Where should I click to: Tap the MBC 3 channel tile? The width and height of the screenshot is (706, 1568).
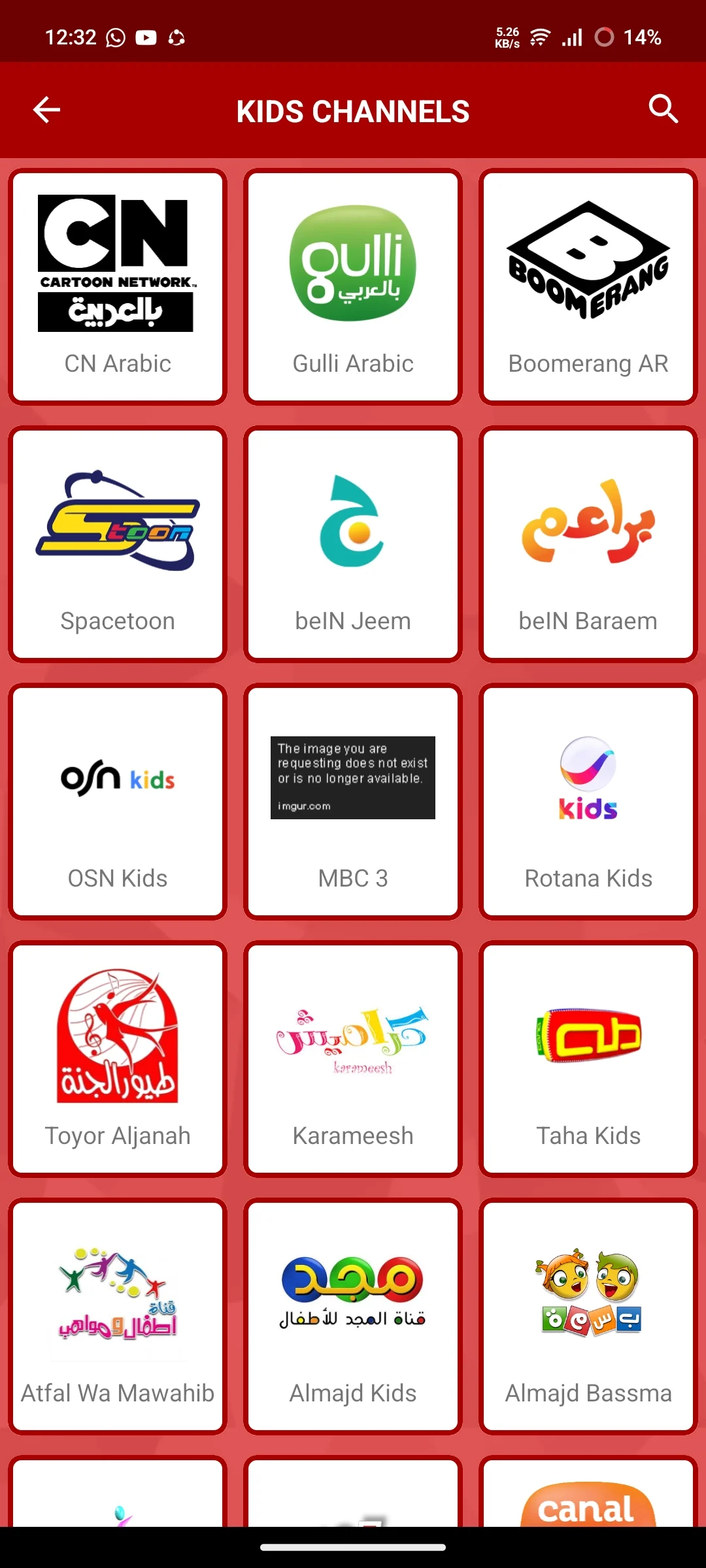[x=353, y=801]
